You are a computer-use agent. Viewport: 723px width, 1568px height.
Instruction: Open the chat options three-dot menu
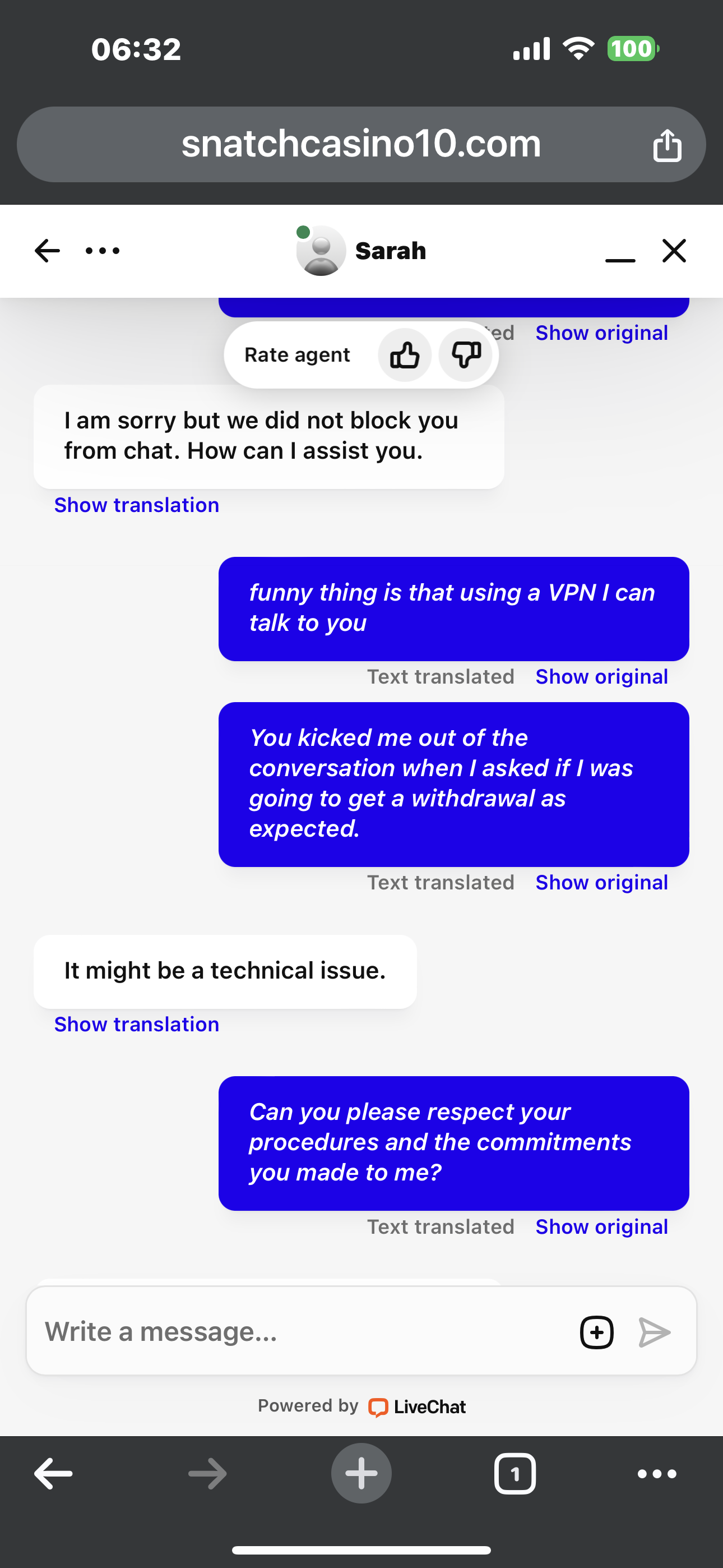coord(102,250)
